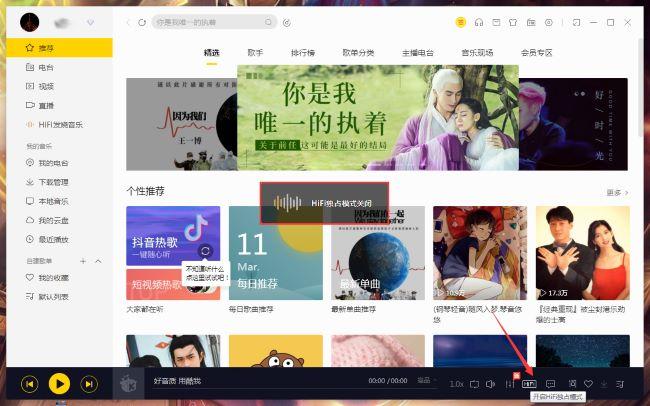Open 下载管理 in the sidebar
The width and height of the screenshot is (650, 406).
pyautogui.click(x=53, y=182)
